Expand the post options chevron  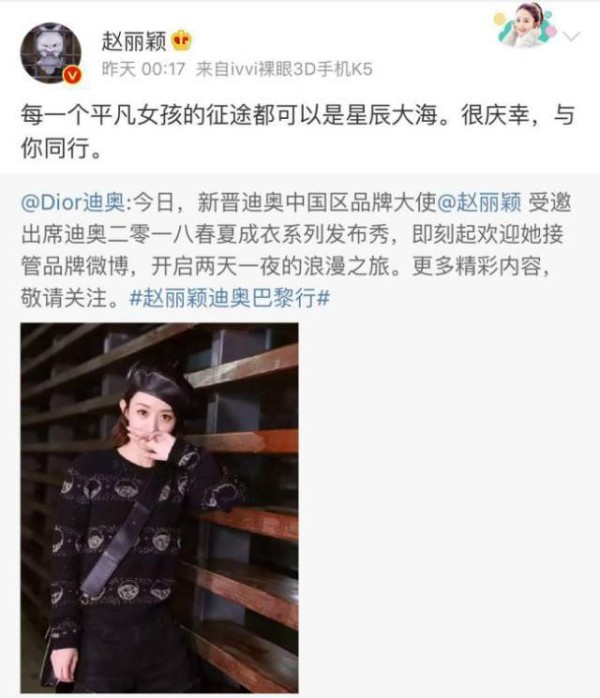click(x=573, y=38)
